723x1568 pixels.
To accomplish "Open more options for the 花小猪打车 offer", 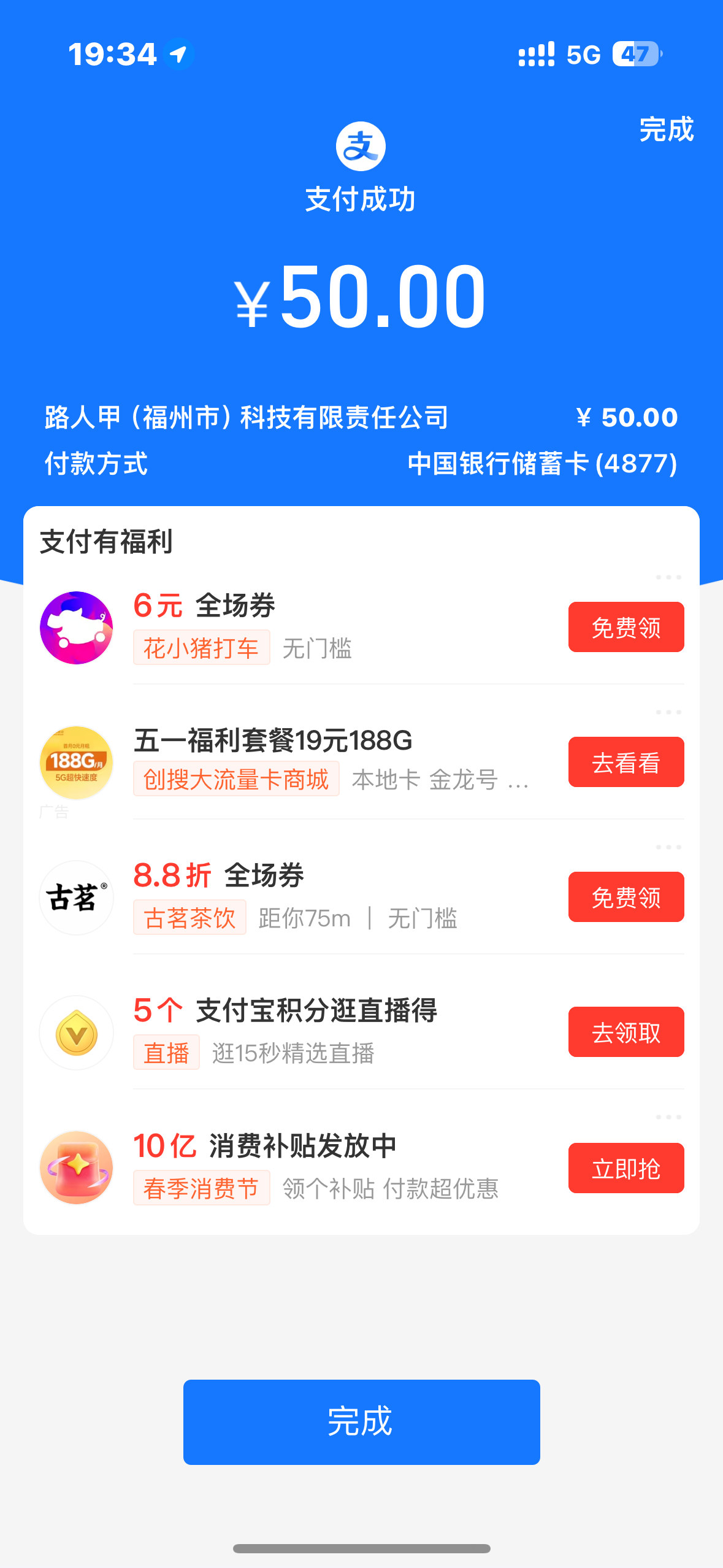I will click(x=668, y=577).
